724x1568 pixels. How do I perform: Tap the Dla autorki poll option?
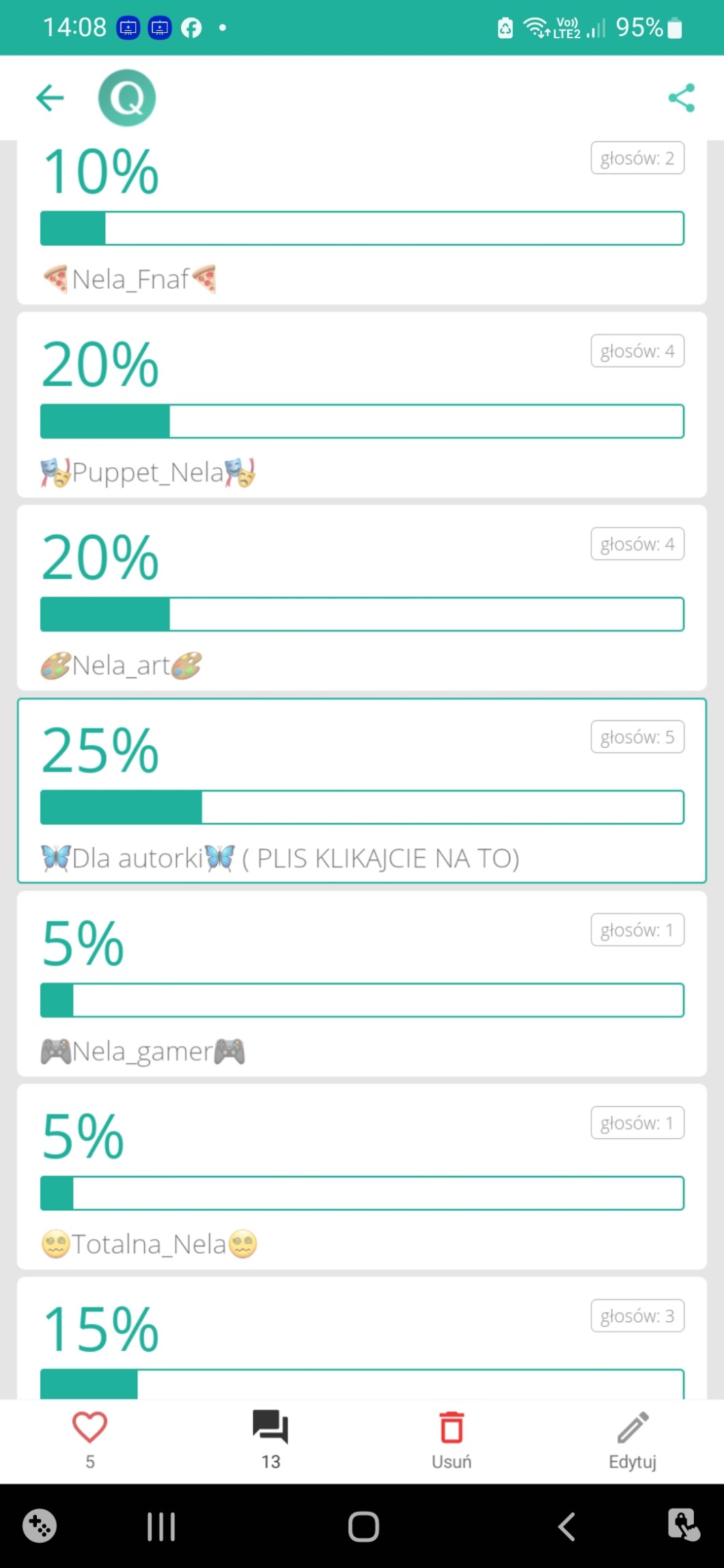pyautogui.click(x=362, y=791)
